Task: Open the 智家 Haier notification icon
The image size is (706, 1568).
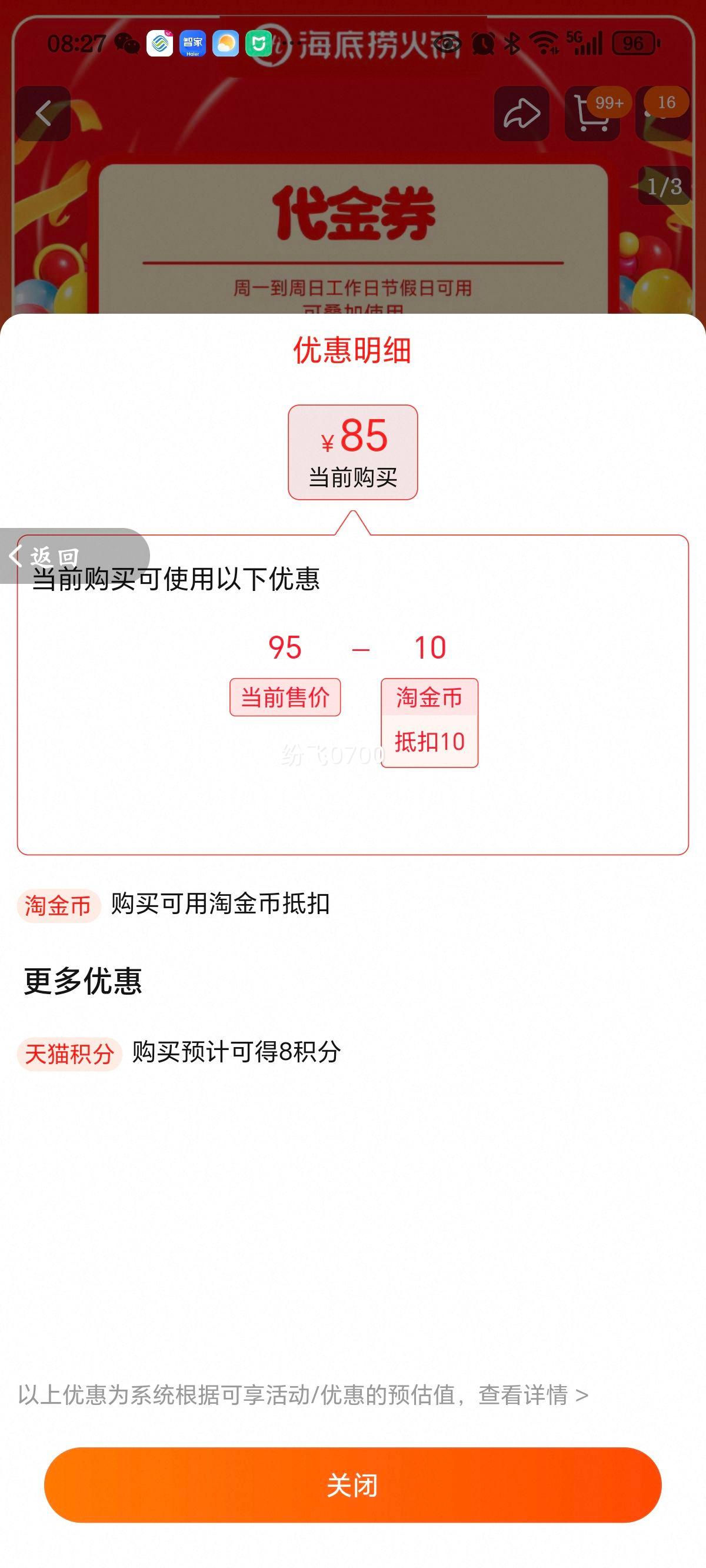Action: 193,44
